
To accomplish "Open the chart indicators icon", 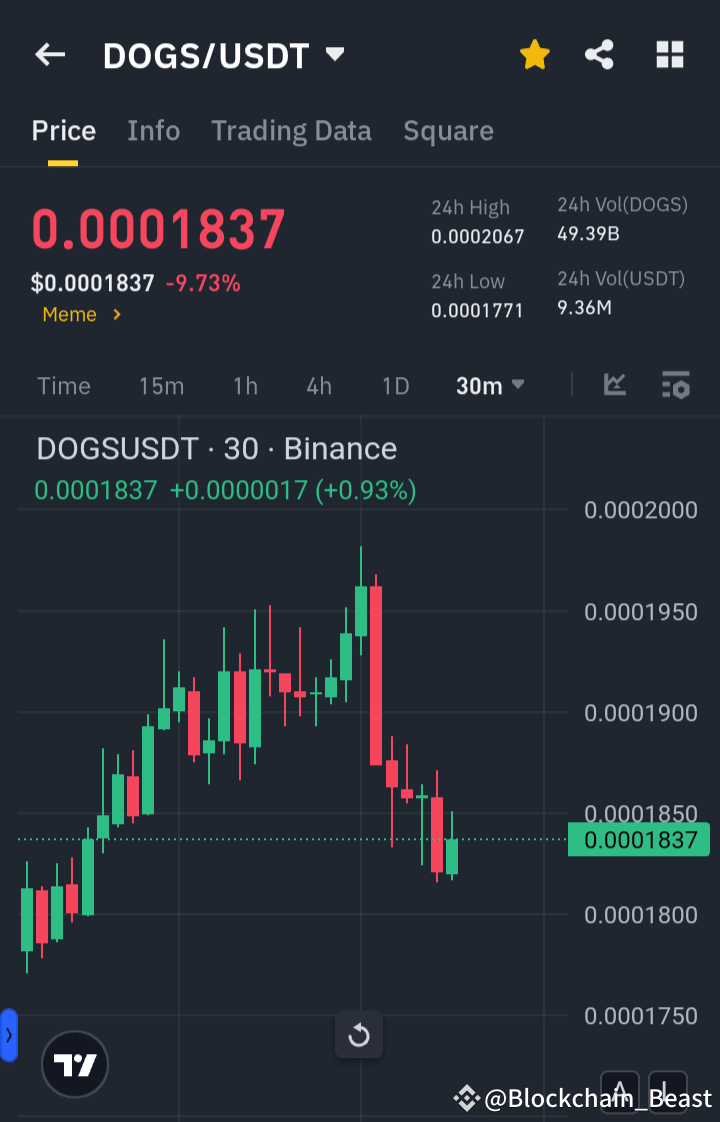I will coord(615,385).
